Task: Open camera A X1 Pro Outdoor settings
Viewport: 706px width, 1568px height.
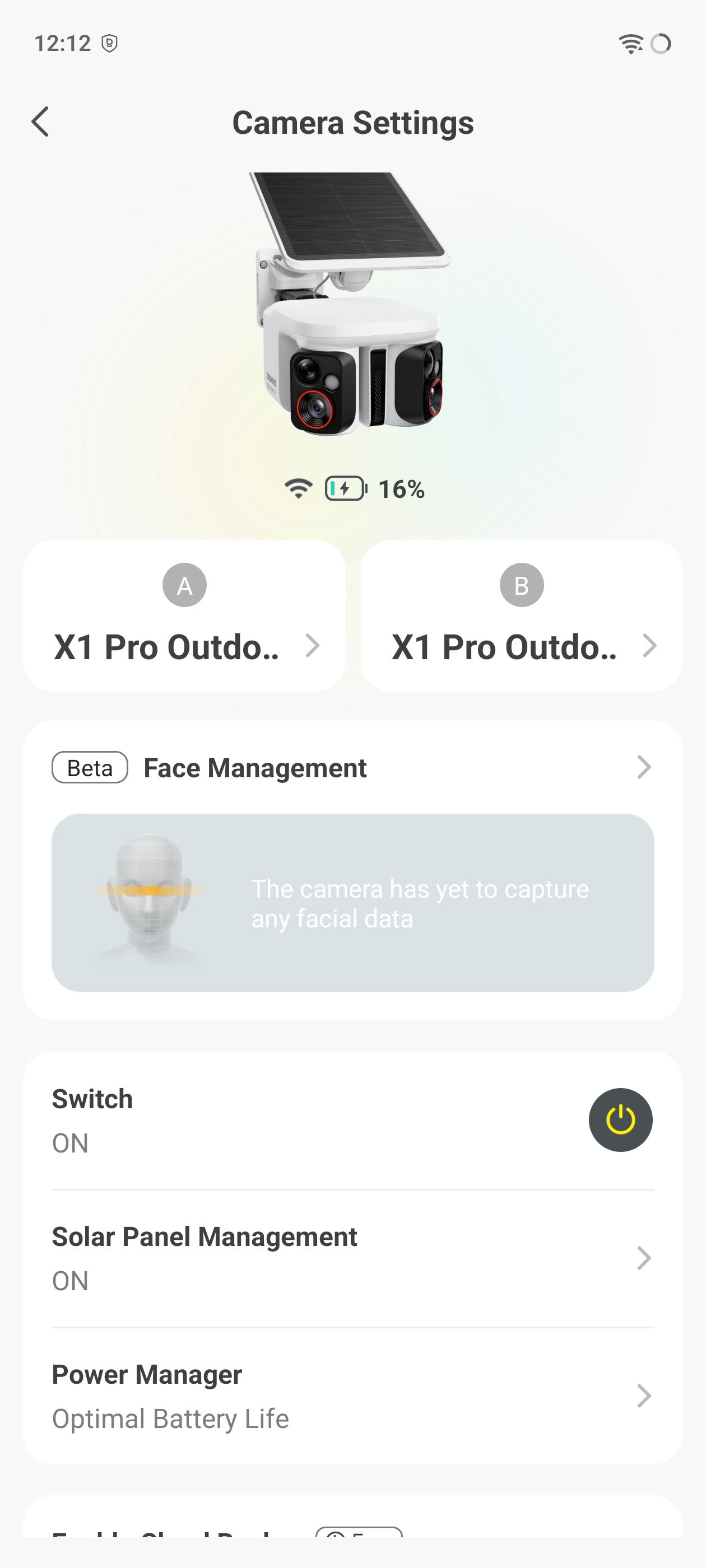Action: pos(184,616)
